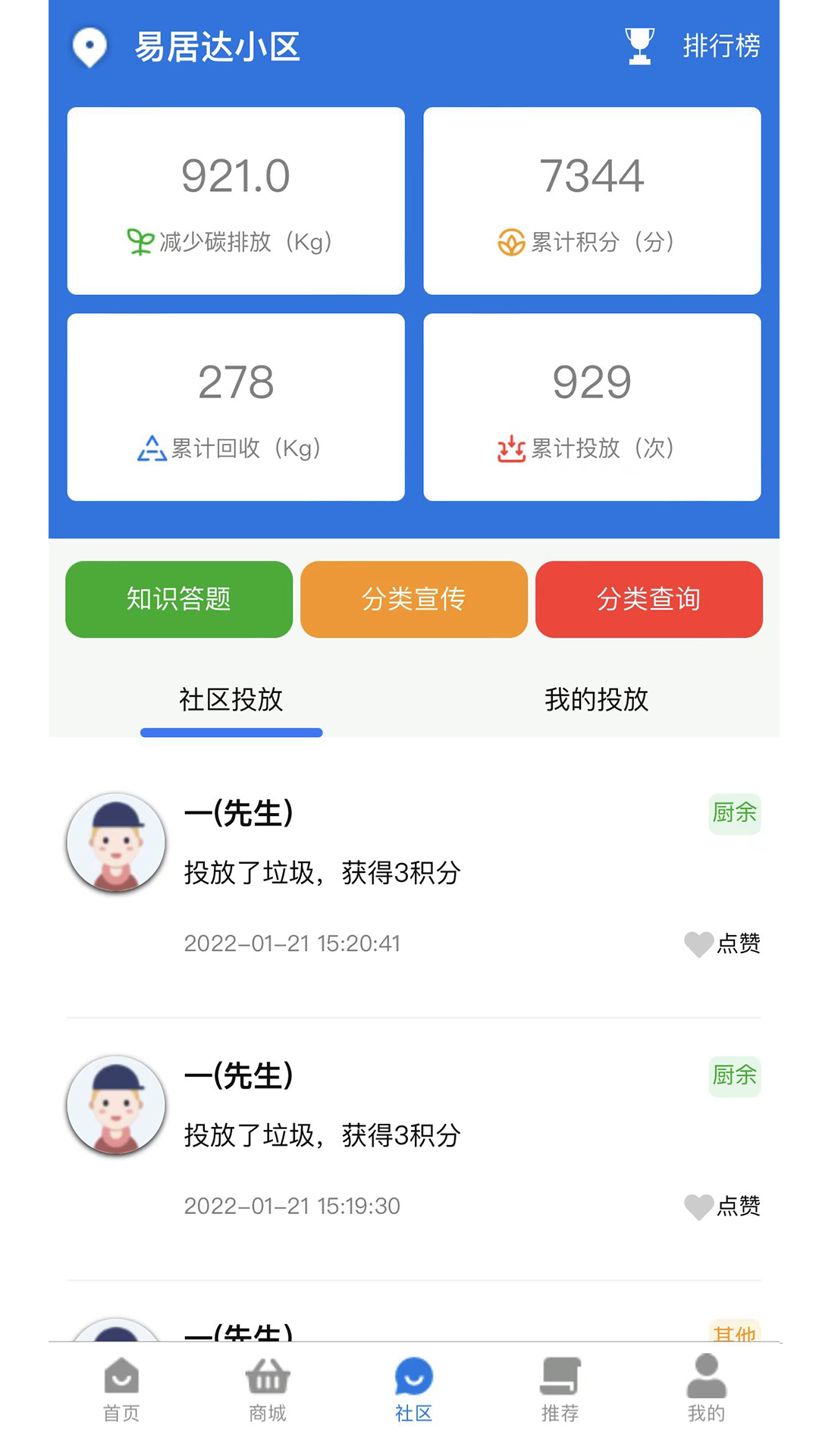The height and width of the screenshot is (1456, 819).
Task: Switch to the 我的投放 tab
Action: click(x=597, y=699)
